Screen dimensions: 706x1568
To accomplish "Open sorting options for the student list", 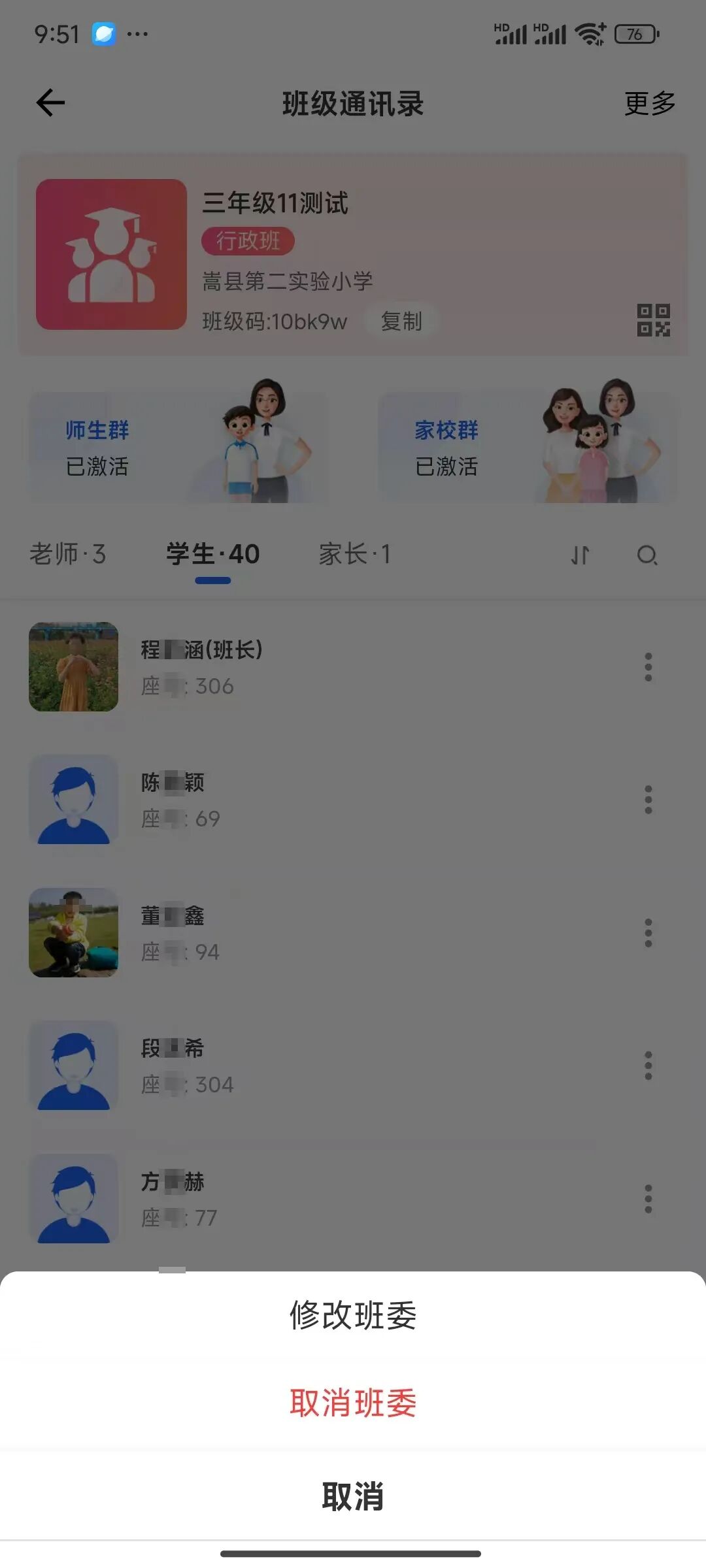I will coord(579,555).
